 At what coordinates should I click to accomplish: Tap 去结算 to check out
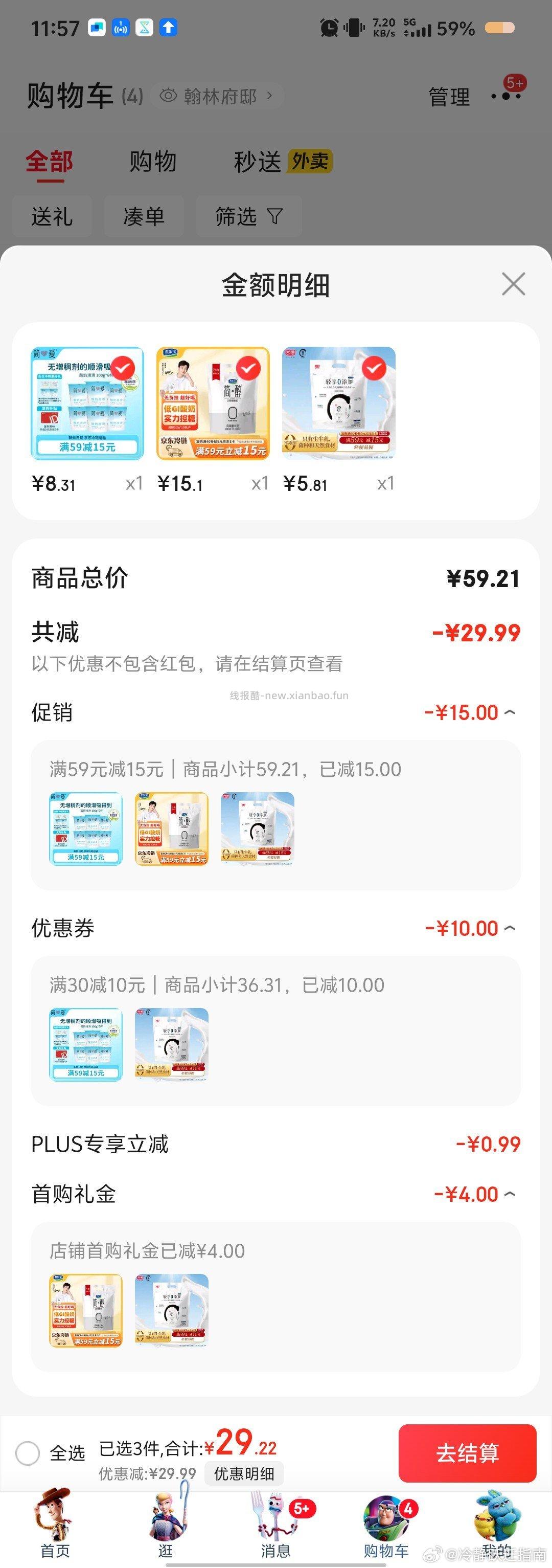click(467, 1453)
